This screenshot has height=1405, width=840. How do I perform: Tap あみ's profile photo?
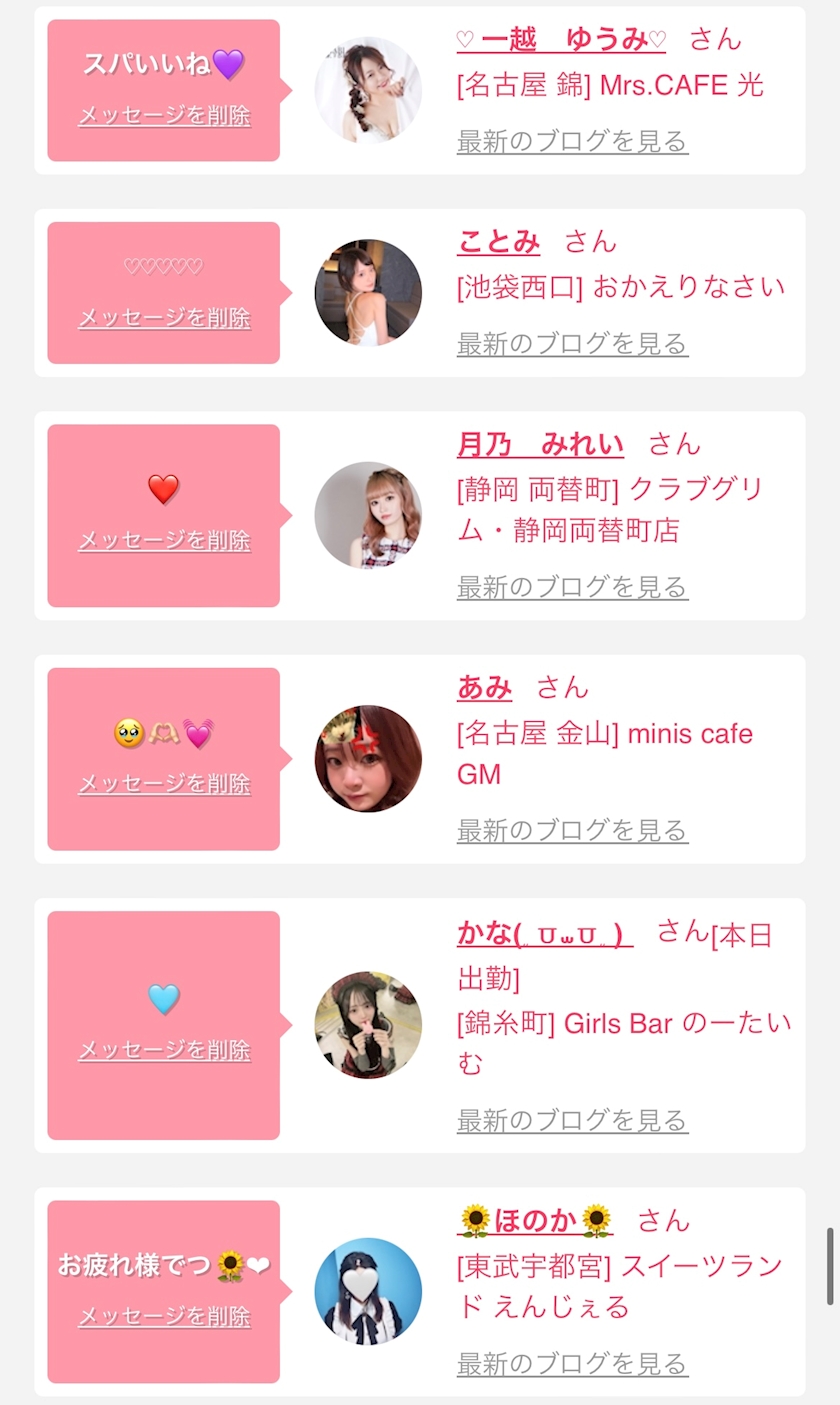[368, 759]
